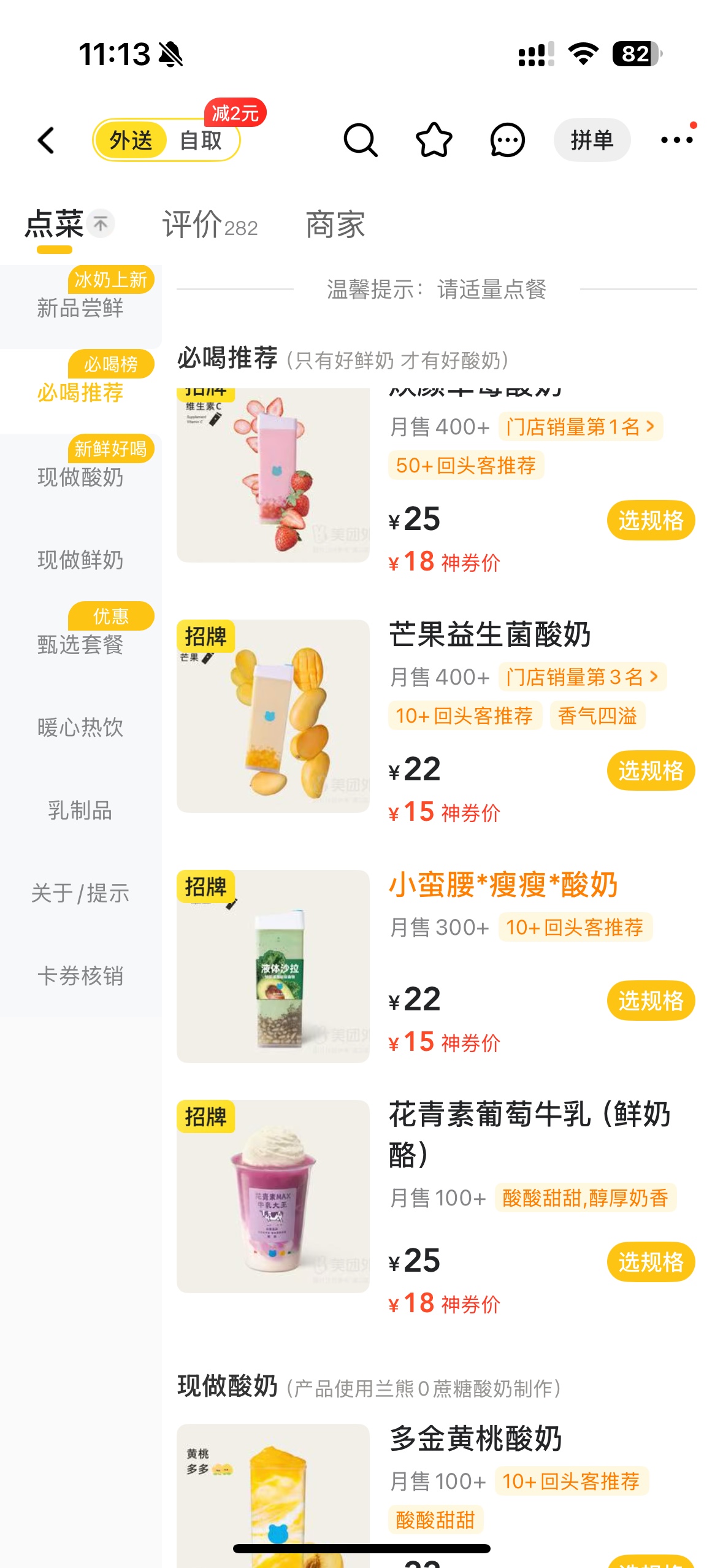Open the three-dot overflow menu
Viewport: 723px width, 1568px height.
tap(677, 140)
